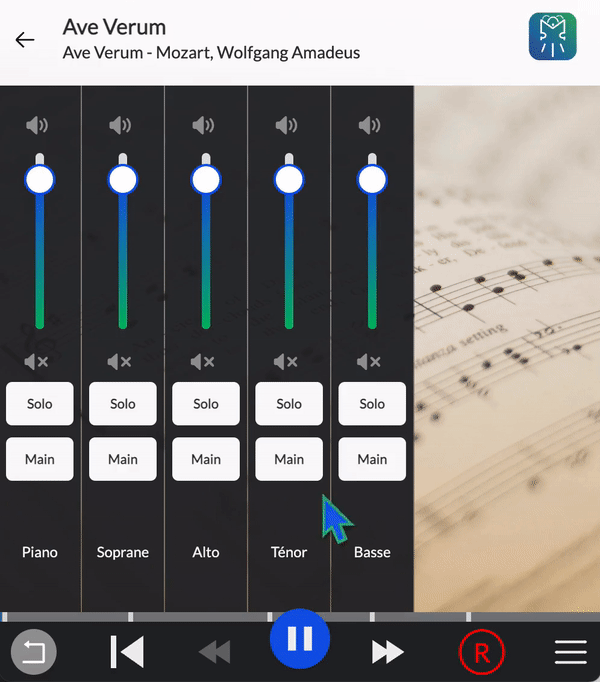Screen dimensions: 600x682
Task: Solo the Piano track
Action: pyautogui.click(x=40, y=404)
